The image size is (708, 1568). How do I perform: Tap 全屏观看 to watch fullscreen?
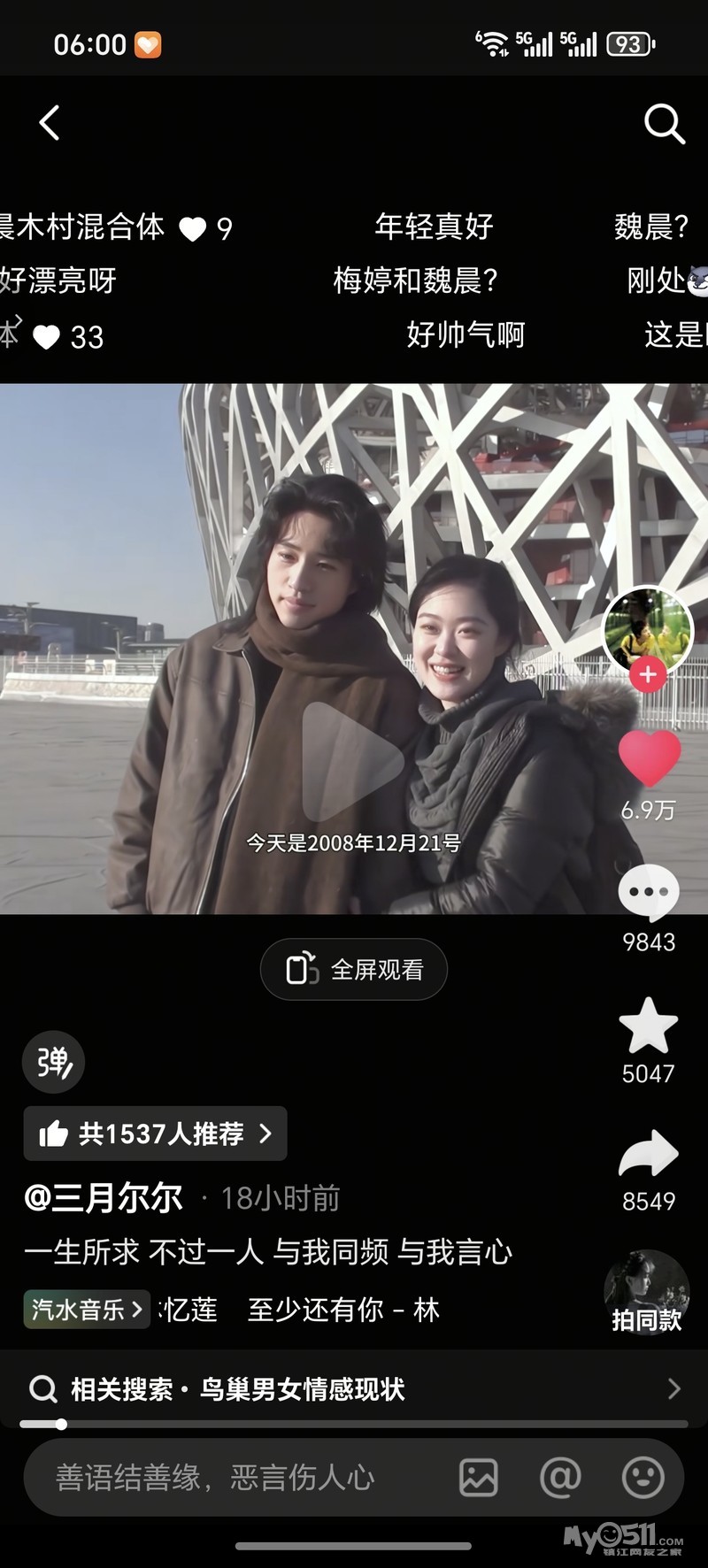354,970
